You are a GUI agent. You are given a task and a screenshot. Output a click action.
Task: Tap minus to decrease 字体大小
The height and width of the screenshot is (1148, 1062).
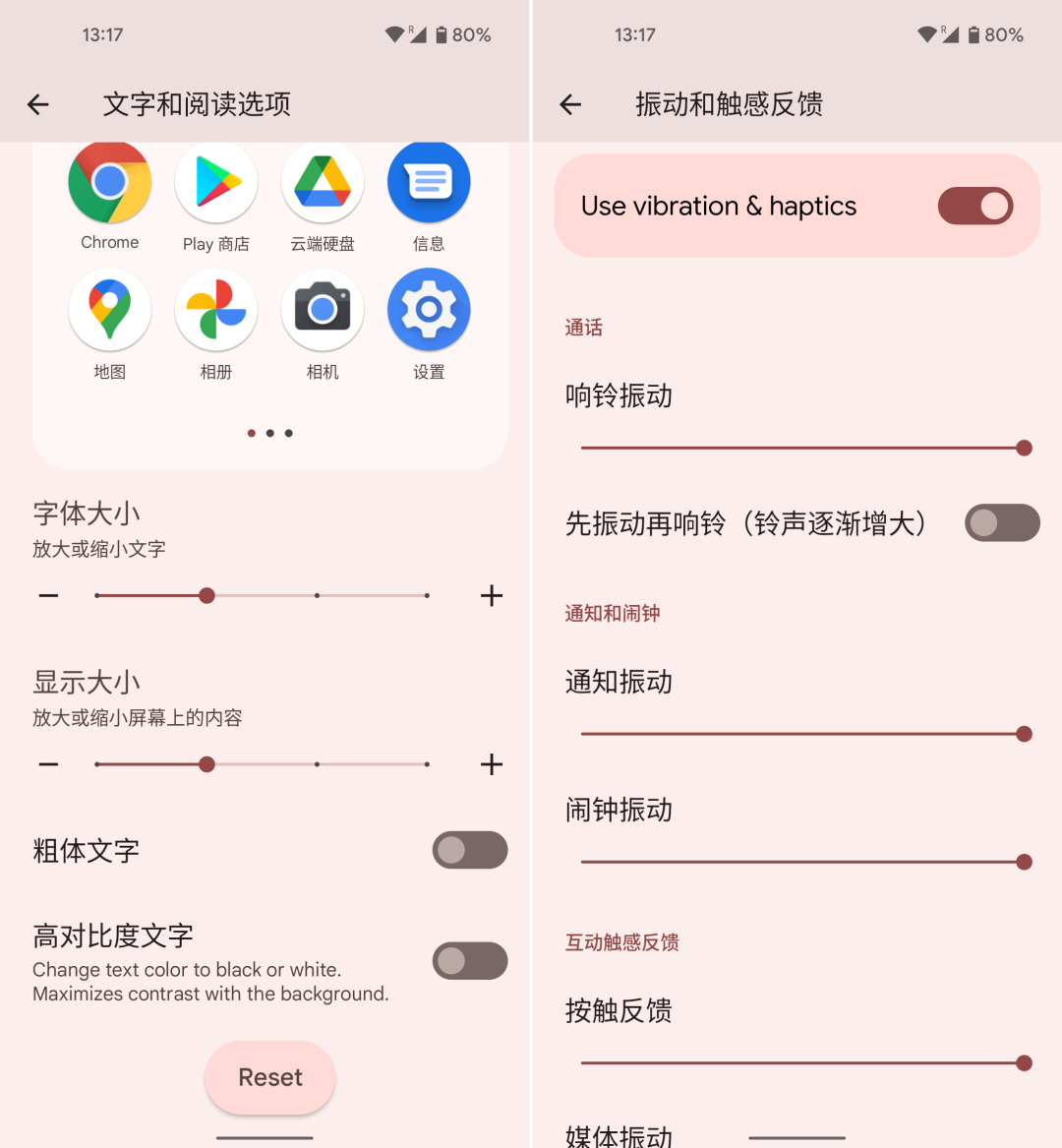pyautogui.click(x=48, y=596)
